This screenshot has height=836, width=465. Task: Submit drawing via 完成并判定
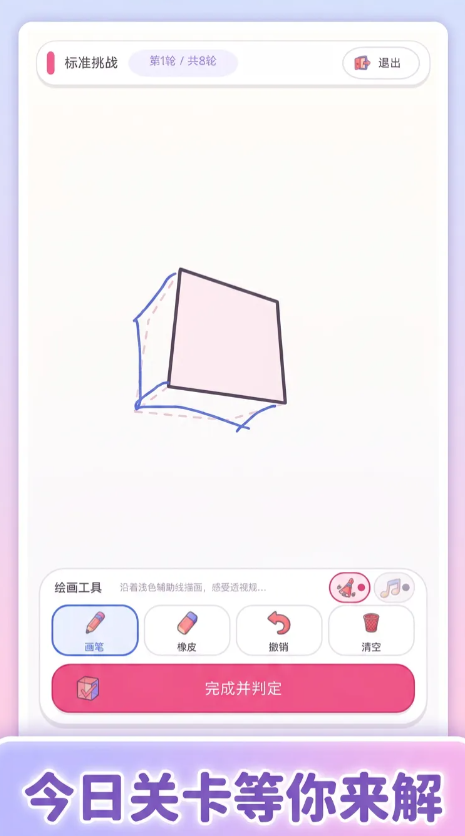coord(233,688)
